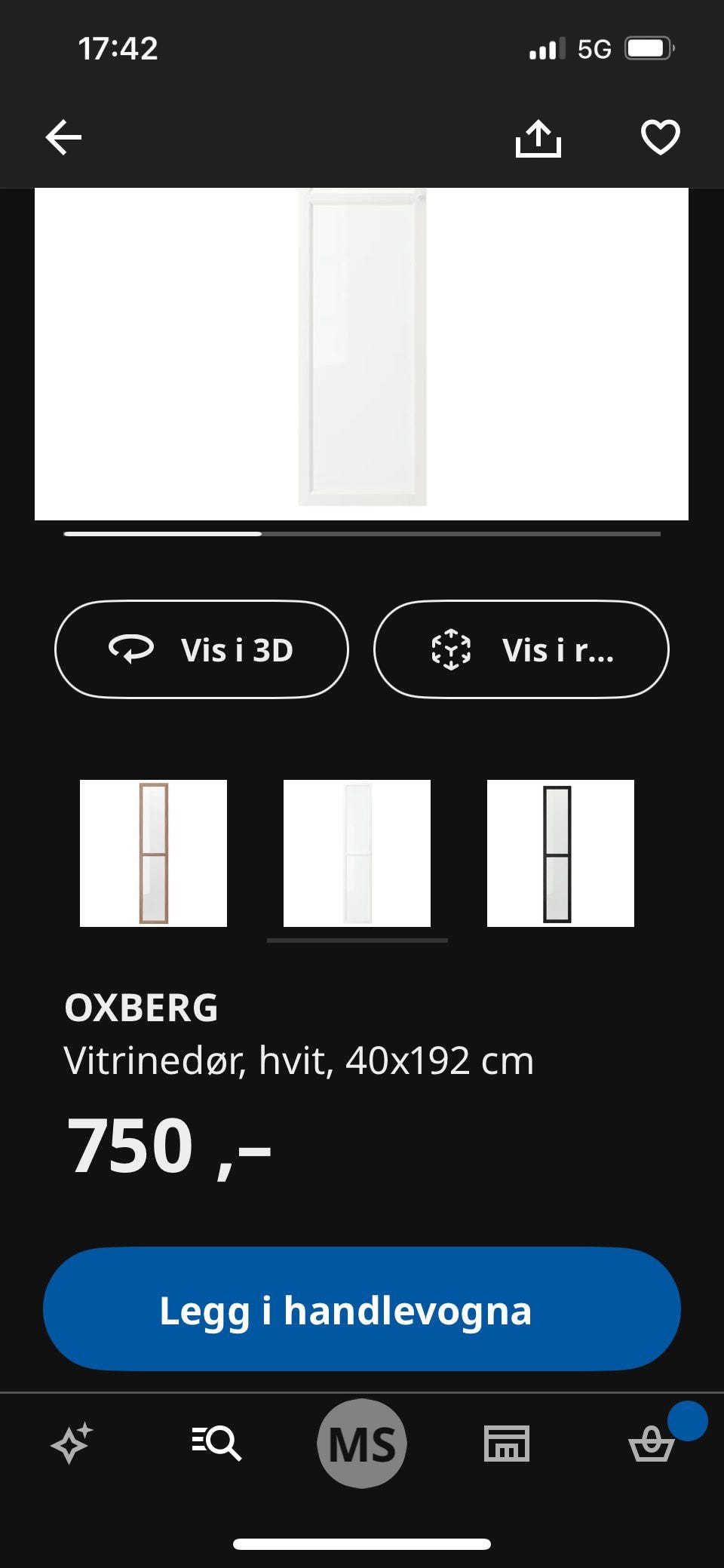Toggle the 3D view of the door
This screenshot has width=724, height=1568.
pos(201,649)
